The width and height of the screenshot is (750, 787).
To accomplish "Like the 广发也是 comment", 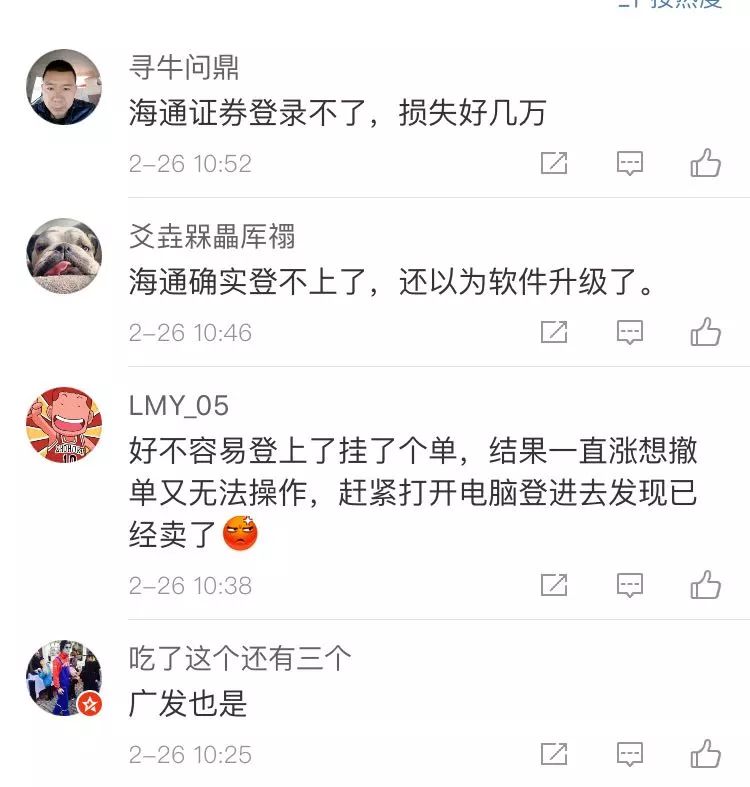I will coord(706,753).
